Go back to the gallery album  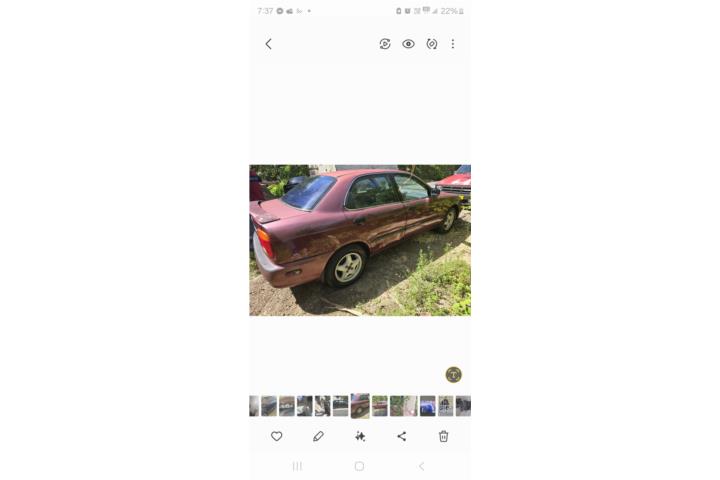(268, 44)
